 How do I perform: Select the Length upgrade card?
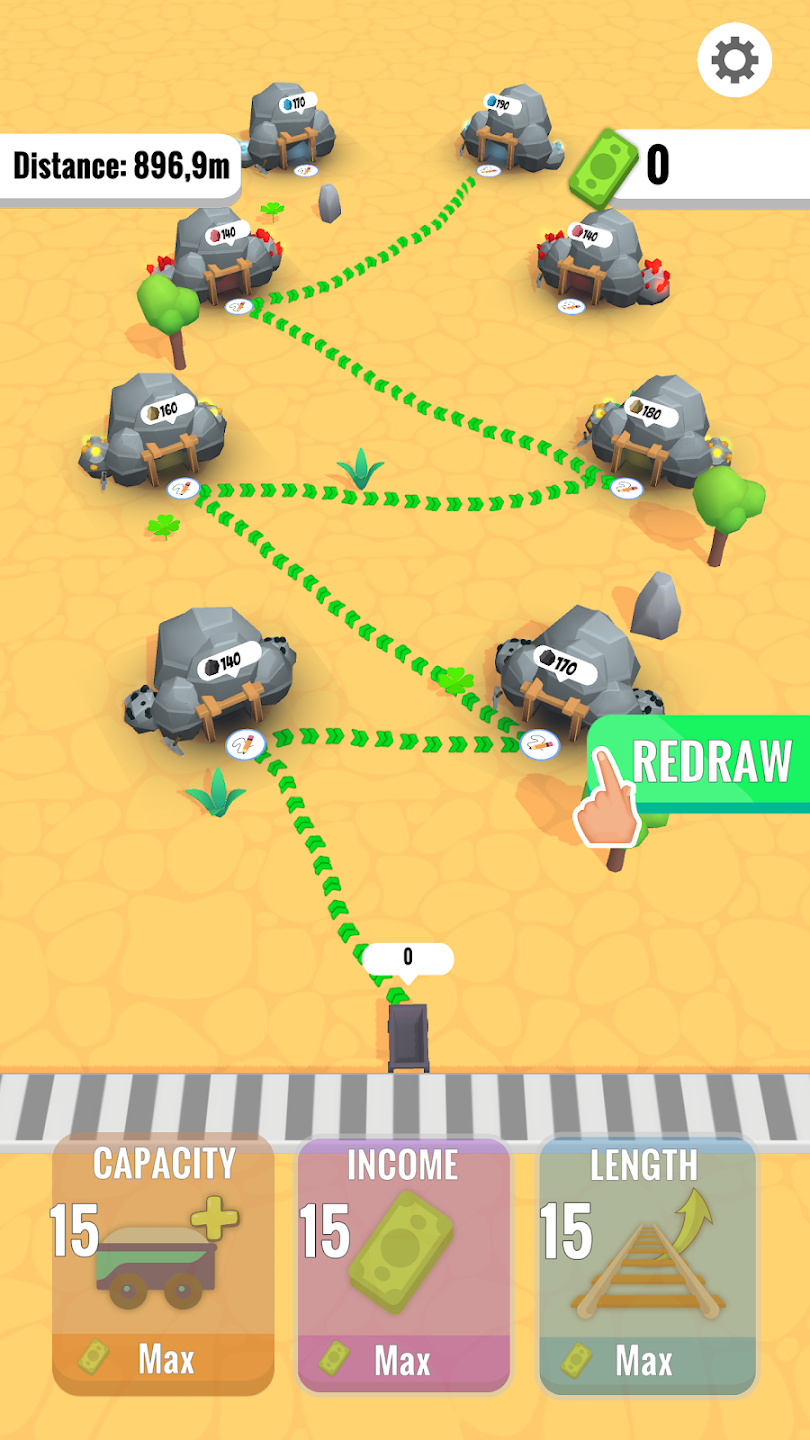point(647,1265)
